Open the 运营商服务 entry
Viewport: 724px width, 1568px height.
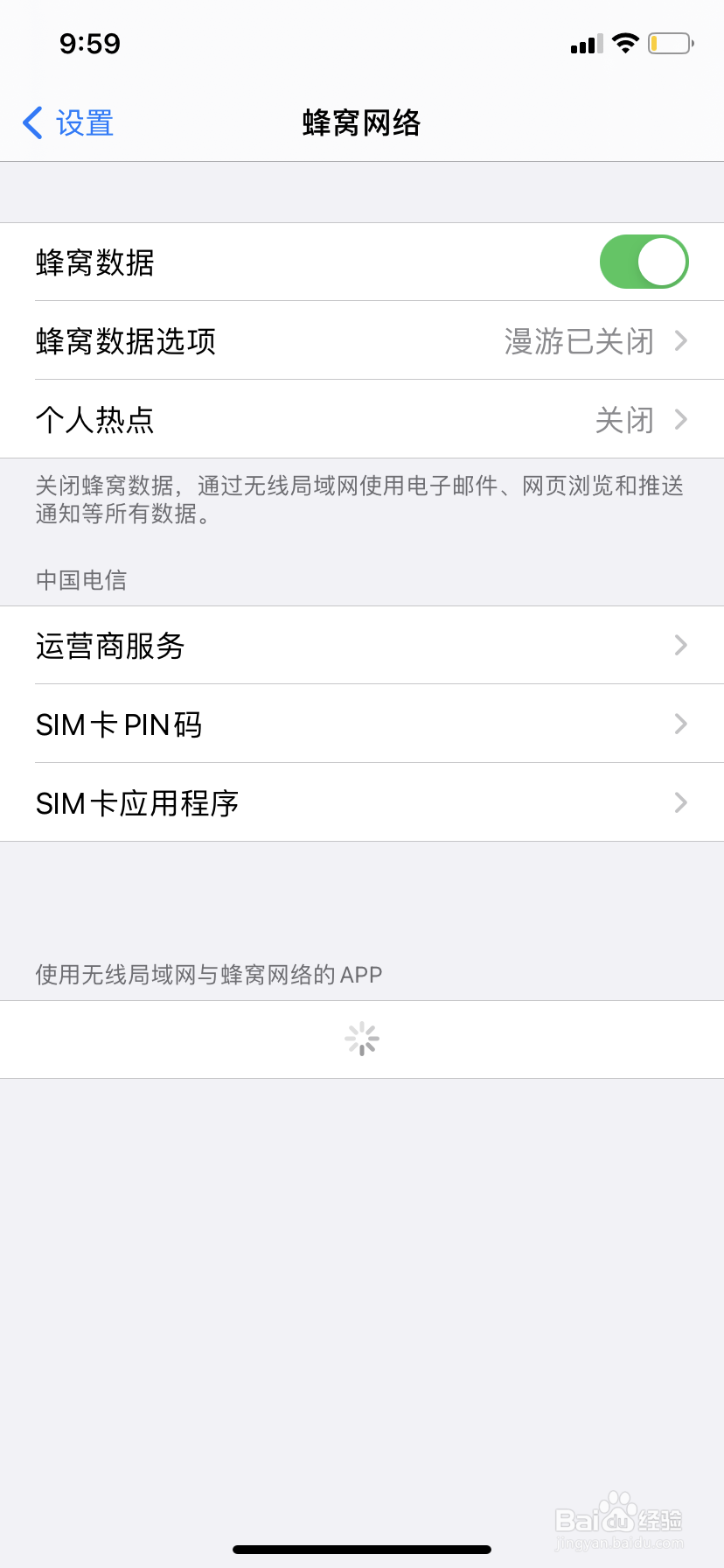(x=362, y=645)
